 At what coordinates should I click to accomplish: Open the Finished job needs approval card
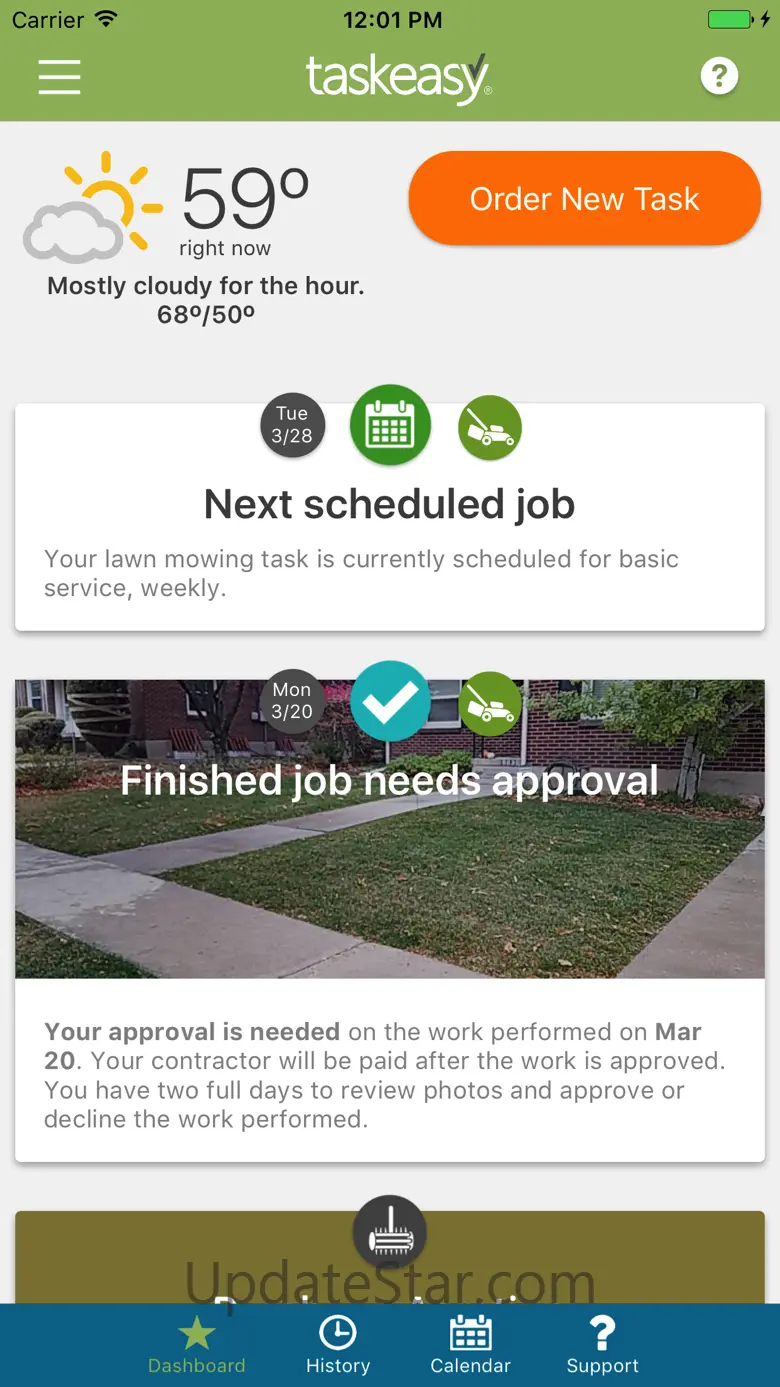[x=389, y=900]
